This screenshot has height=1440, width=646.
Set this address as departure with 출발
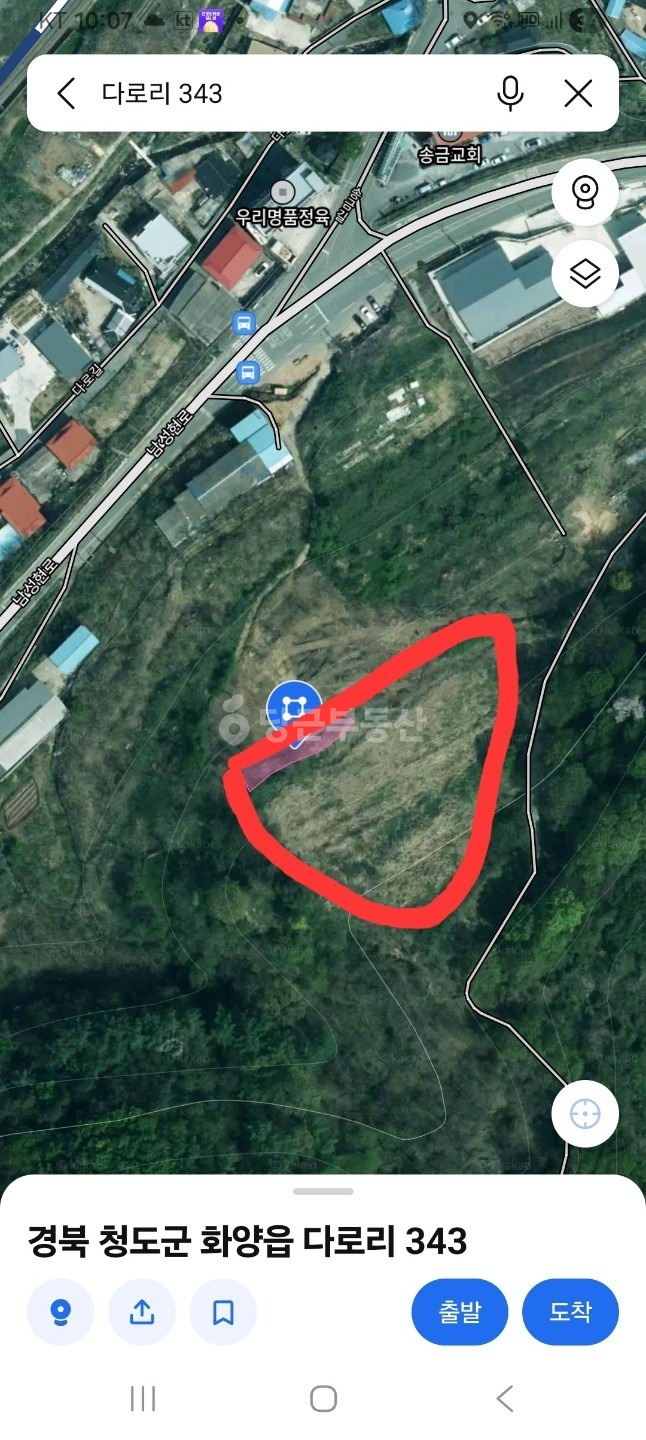[x=460, y=1311]
